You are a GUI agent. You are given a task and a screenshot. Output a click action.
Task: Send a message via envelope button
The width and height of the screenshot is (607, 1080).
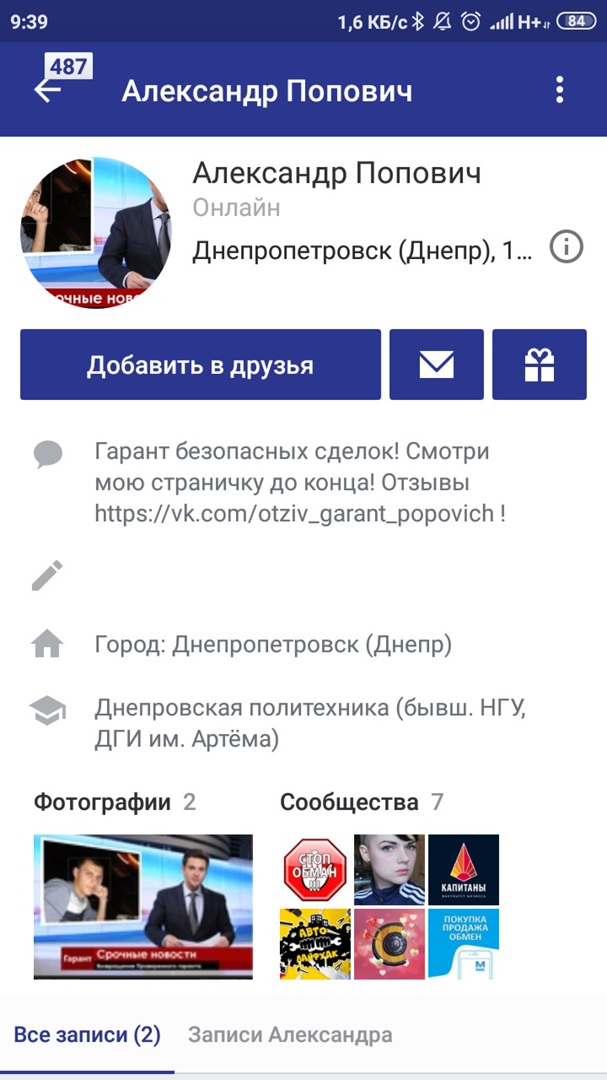pos(436,365)
